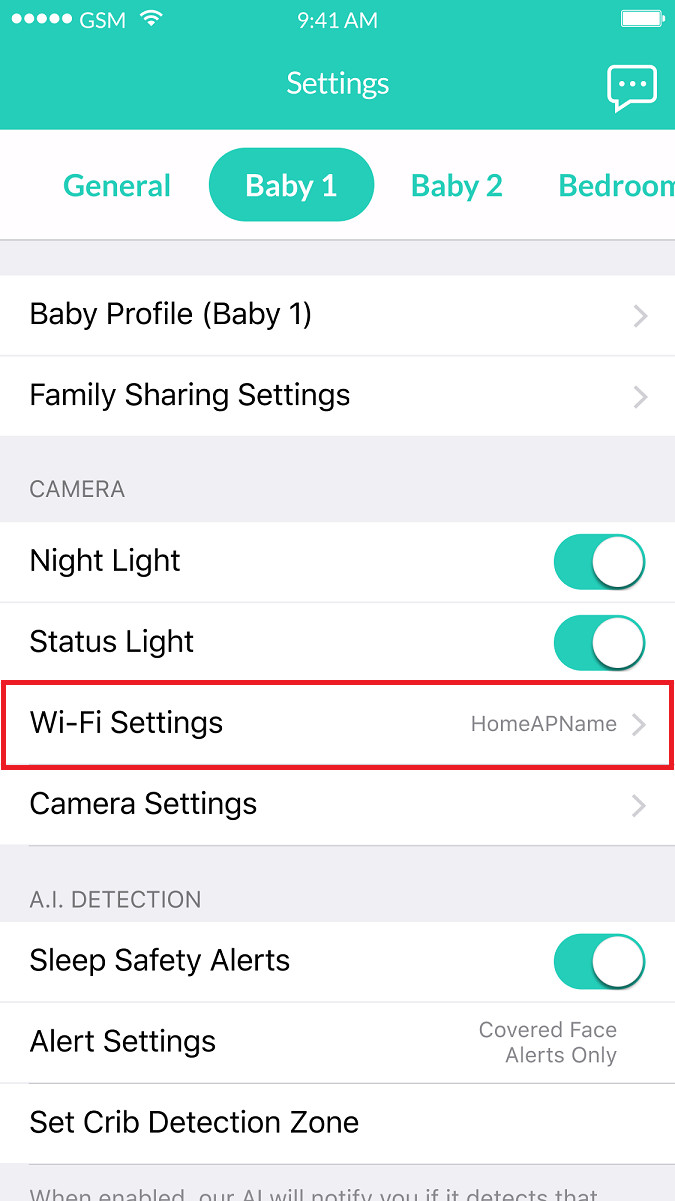The width and height of the screenshot is (675, 1201).
Task: Open the chat support icon
Action: (x=632, y=88)
